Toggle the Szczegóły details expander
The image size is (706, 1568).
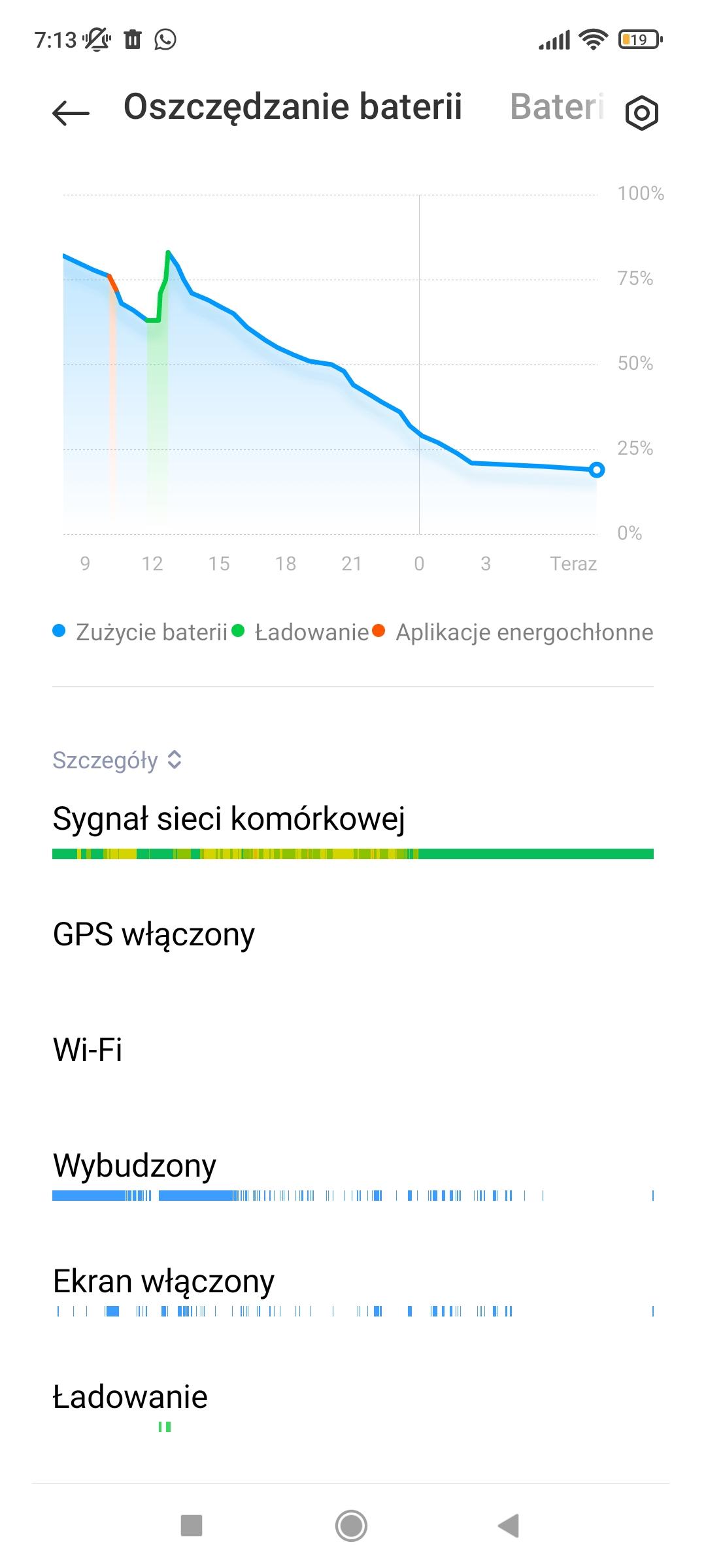118,760
